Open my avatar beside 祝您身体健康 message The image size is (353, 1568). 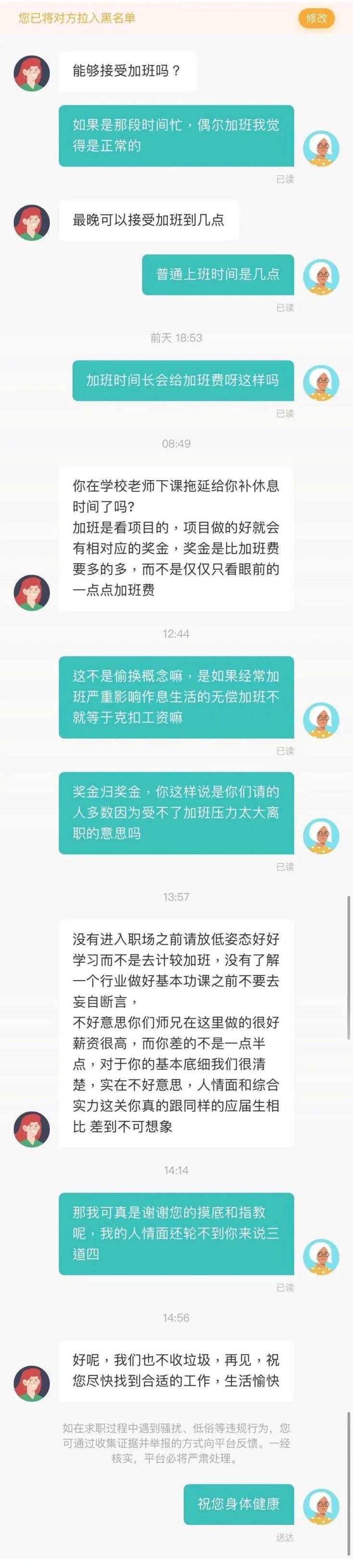(321, 1506)
